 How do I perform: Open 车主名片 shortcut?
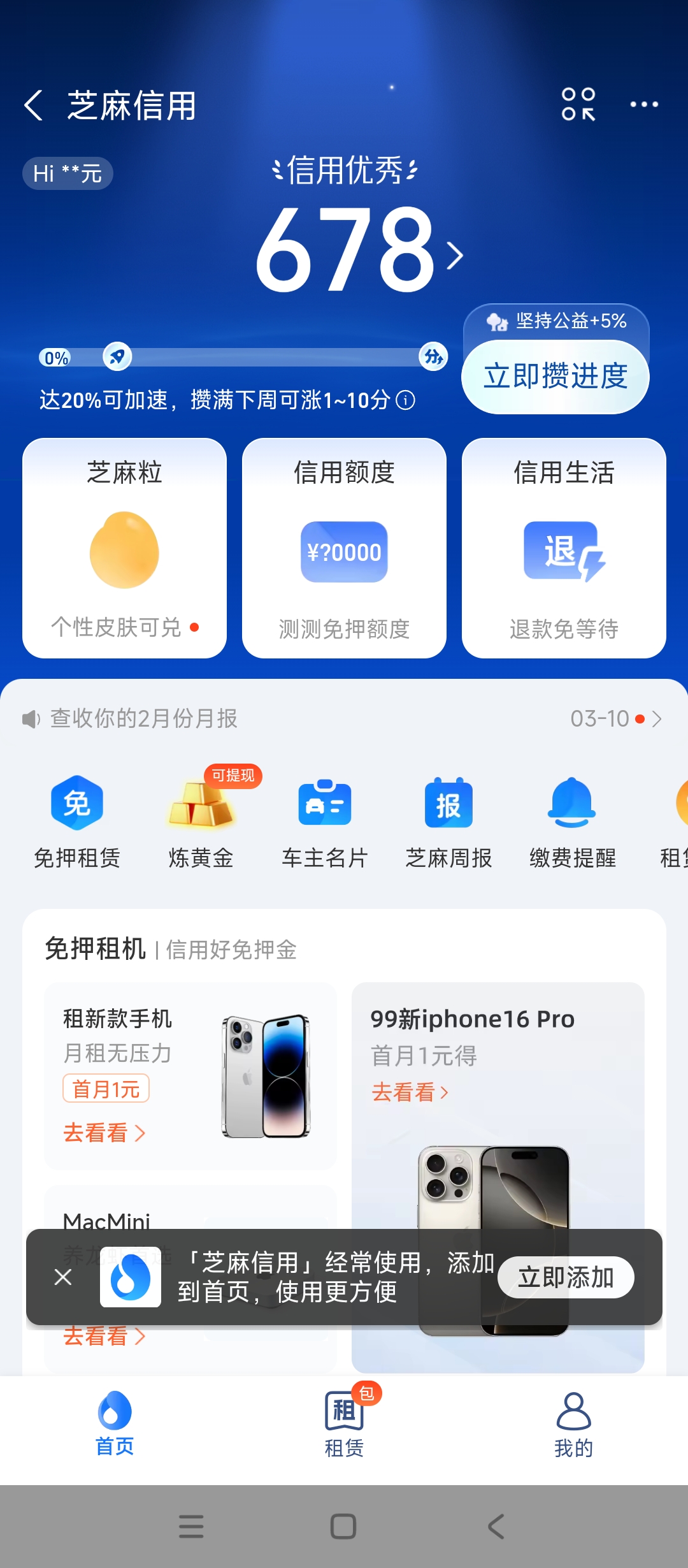325,821
